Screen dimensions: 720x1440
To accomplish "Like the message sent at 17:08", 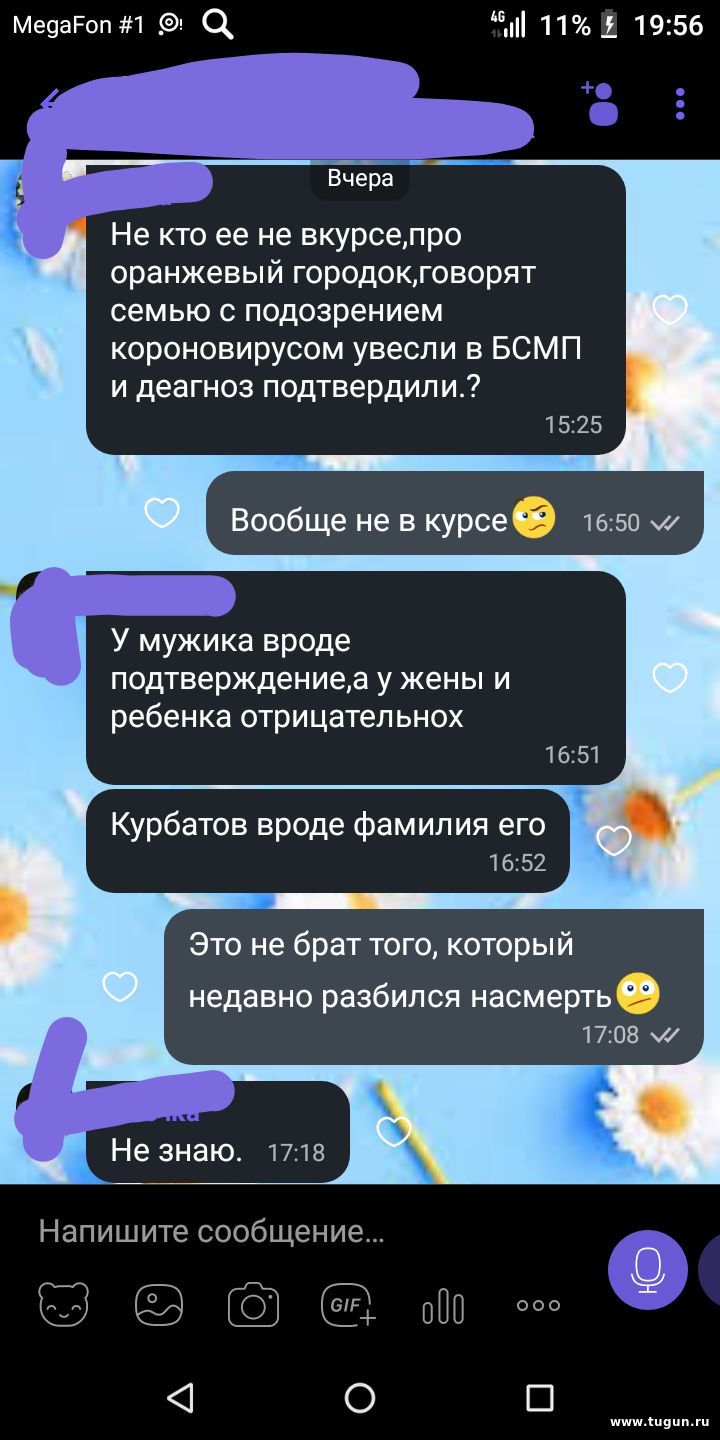I will pyautogui.click(x=120, y=987).
